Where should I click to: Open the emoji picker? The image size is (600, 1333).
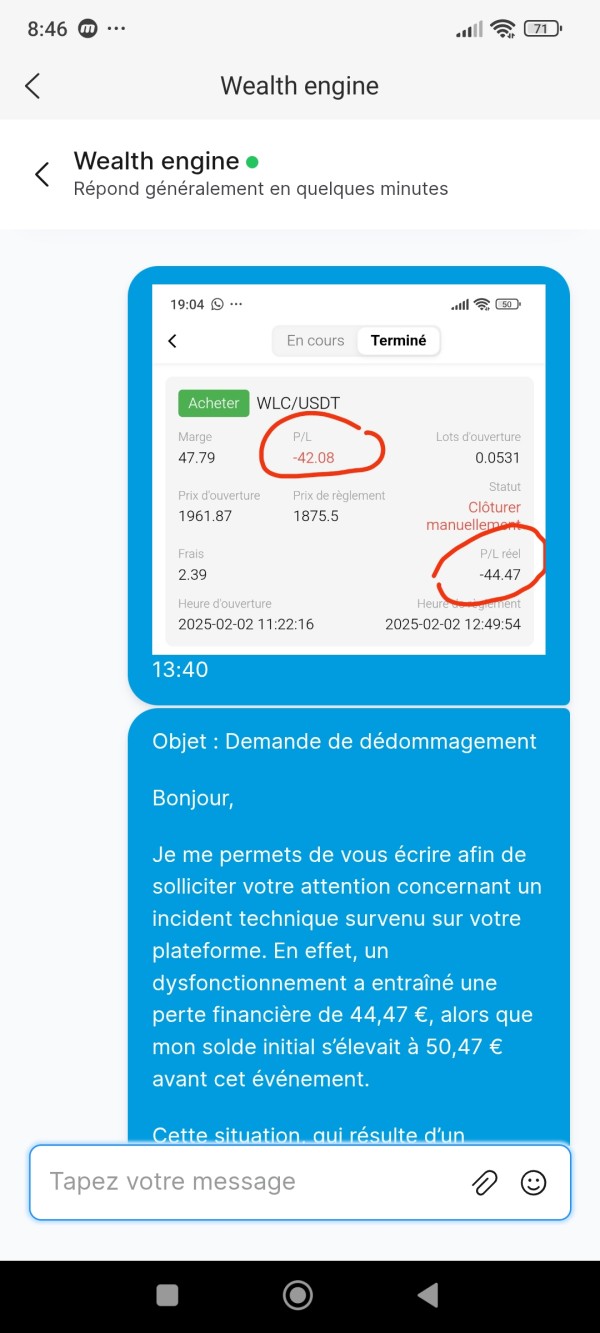534,1183
